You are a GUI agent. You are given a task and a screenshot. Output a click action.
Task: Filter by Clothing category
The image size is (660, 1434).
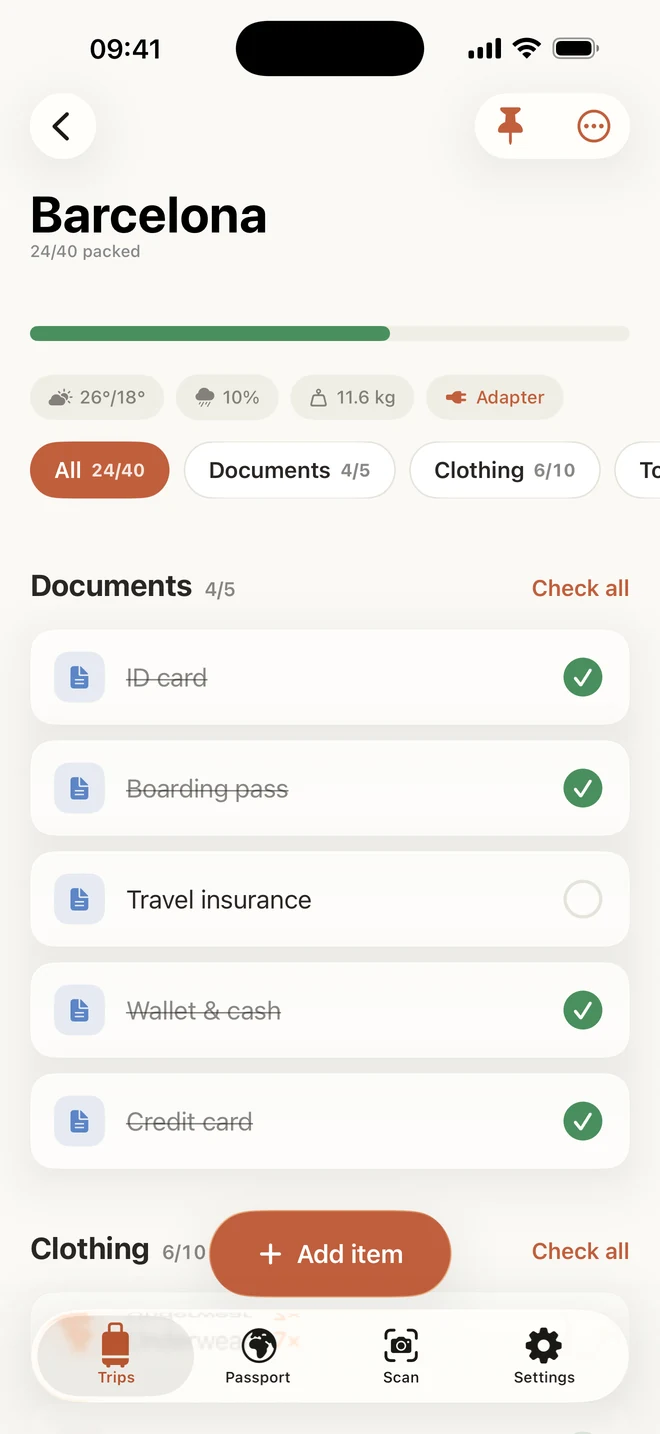click(x=505, y=470)
